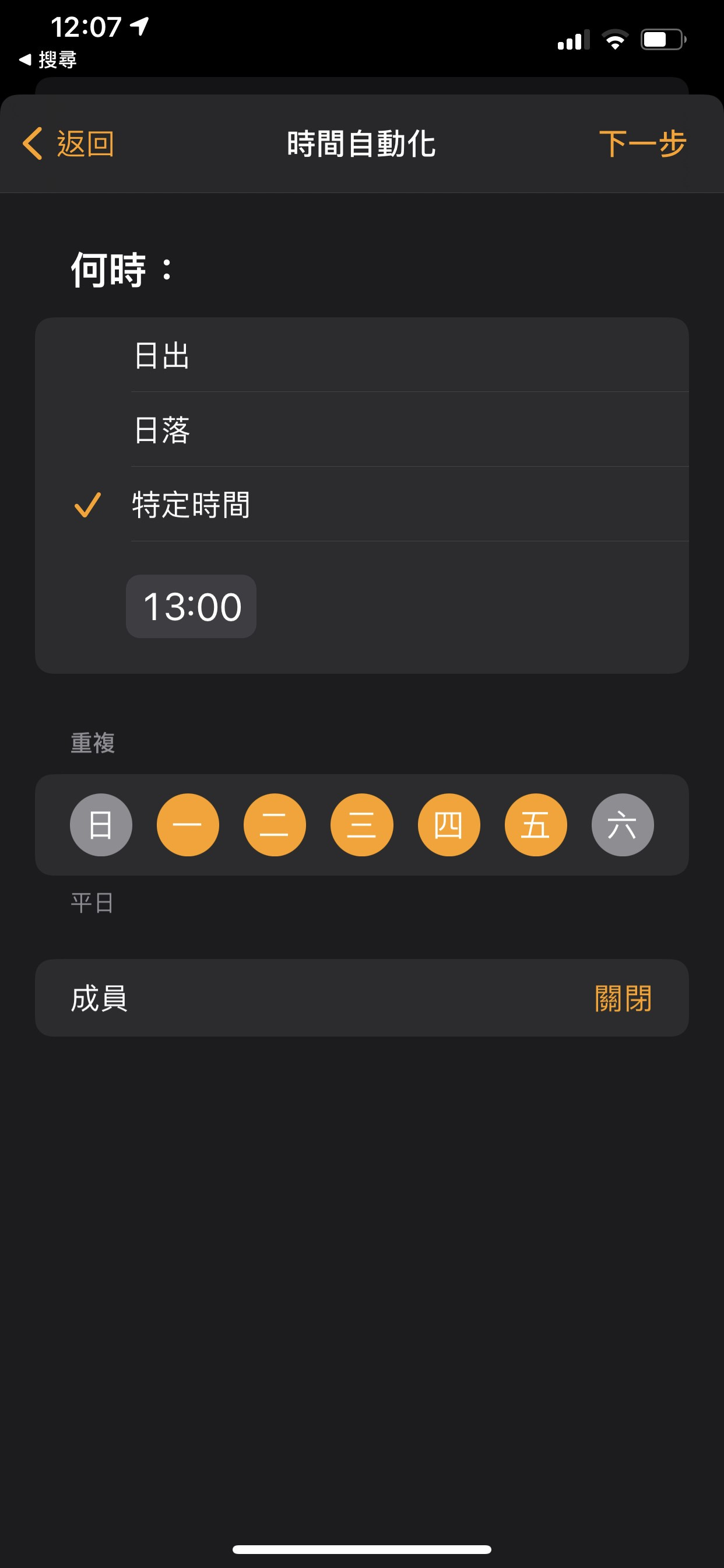Enable Saturday (六) in repeat days
Image resolution: width=724 pixels, height=1568 pixels.
pyautogui.click(x=623, y=825)
